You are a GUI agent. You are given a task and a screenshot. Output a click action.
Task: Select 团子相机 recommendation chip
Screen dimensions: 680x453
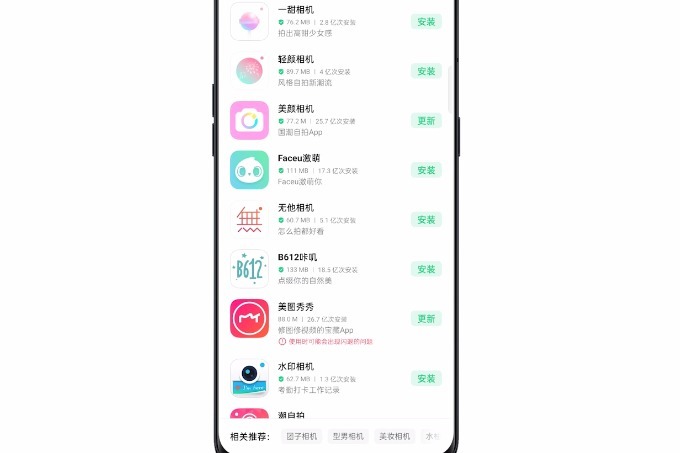click(x=301, y=436)
